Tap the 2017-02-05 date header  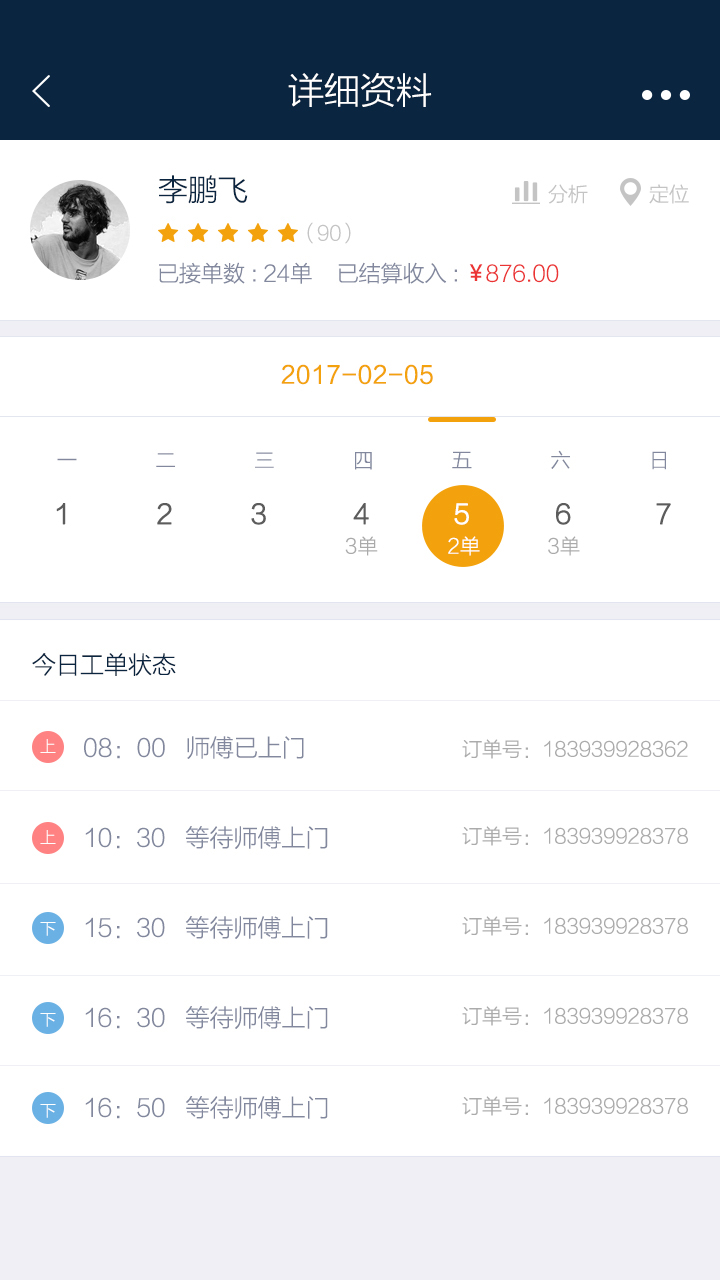pyautogui.click(x=357, y=375)
